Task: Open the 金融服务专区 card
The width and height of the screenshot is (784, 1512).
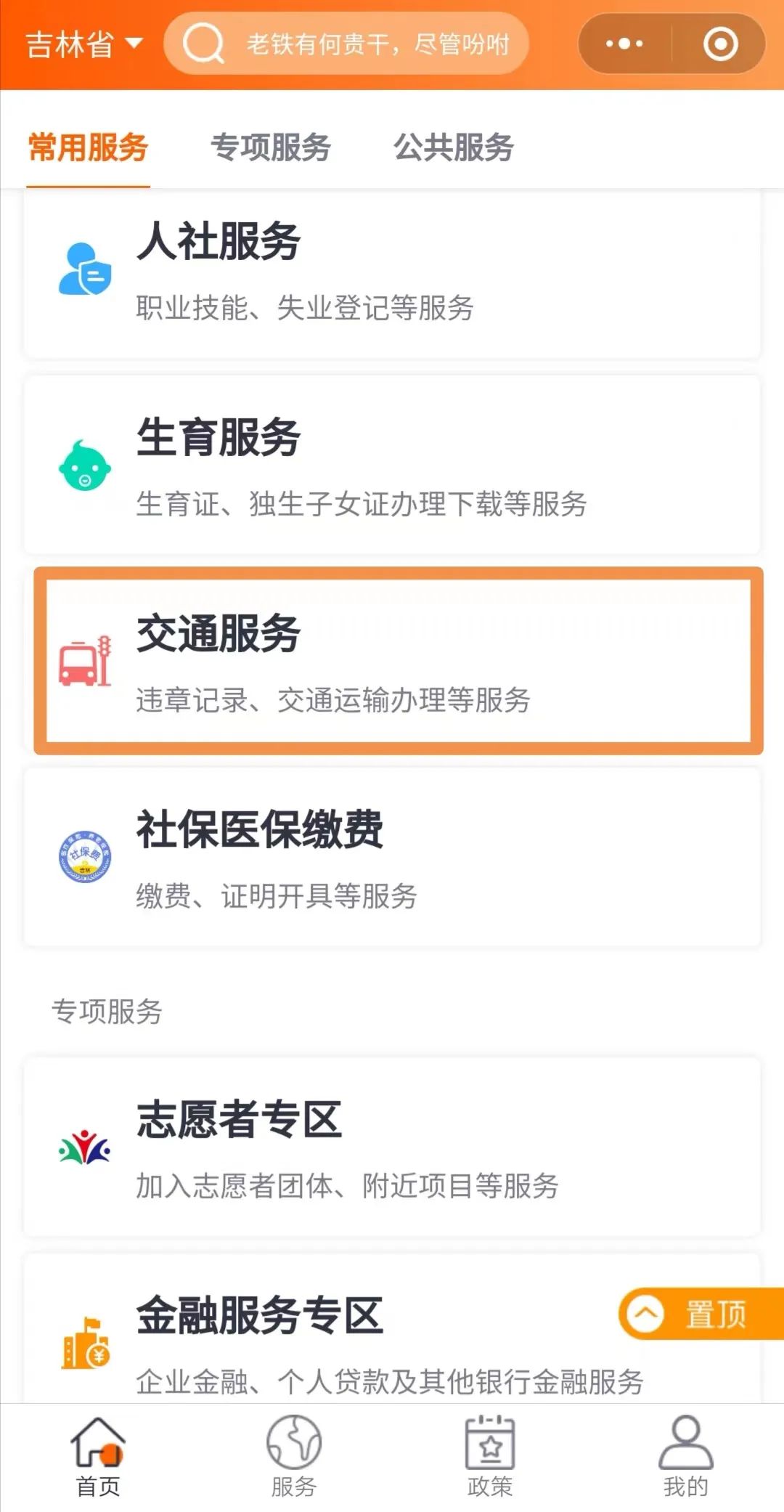Action: pyautogui.click(x=392, y=1329)
